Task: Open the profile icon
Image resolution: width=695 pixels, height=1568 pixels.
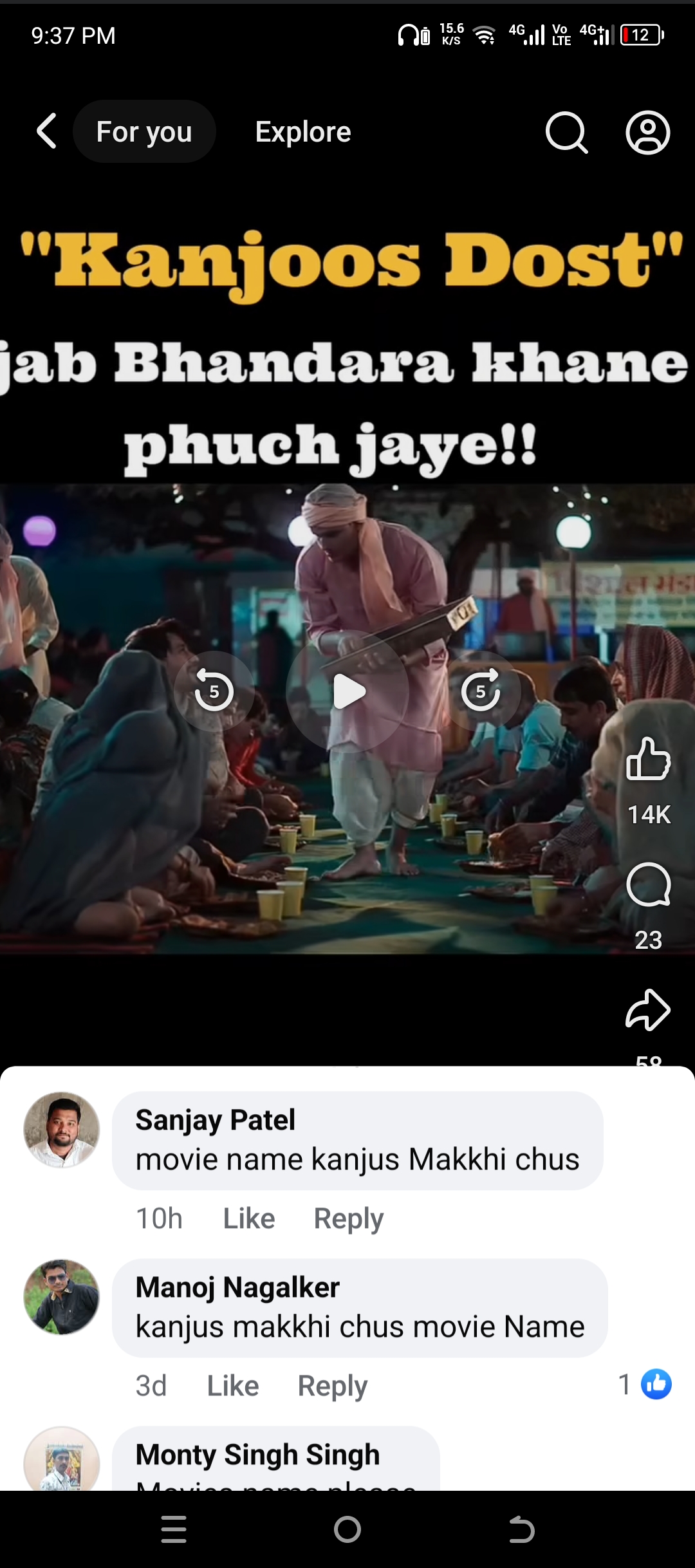Action: [x=647, y=133]
